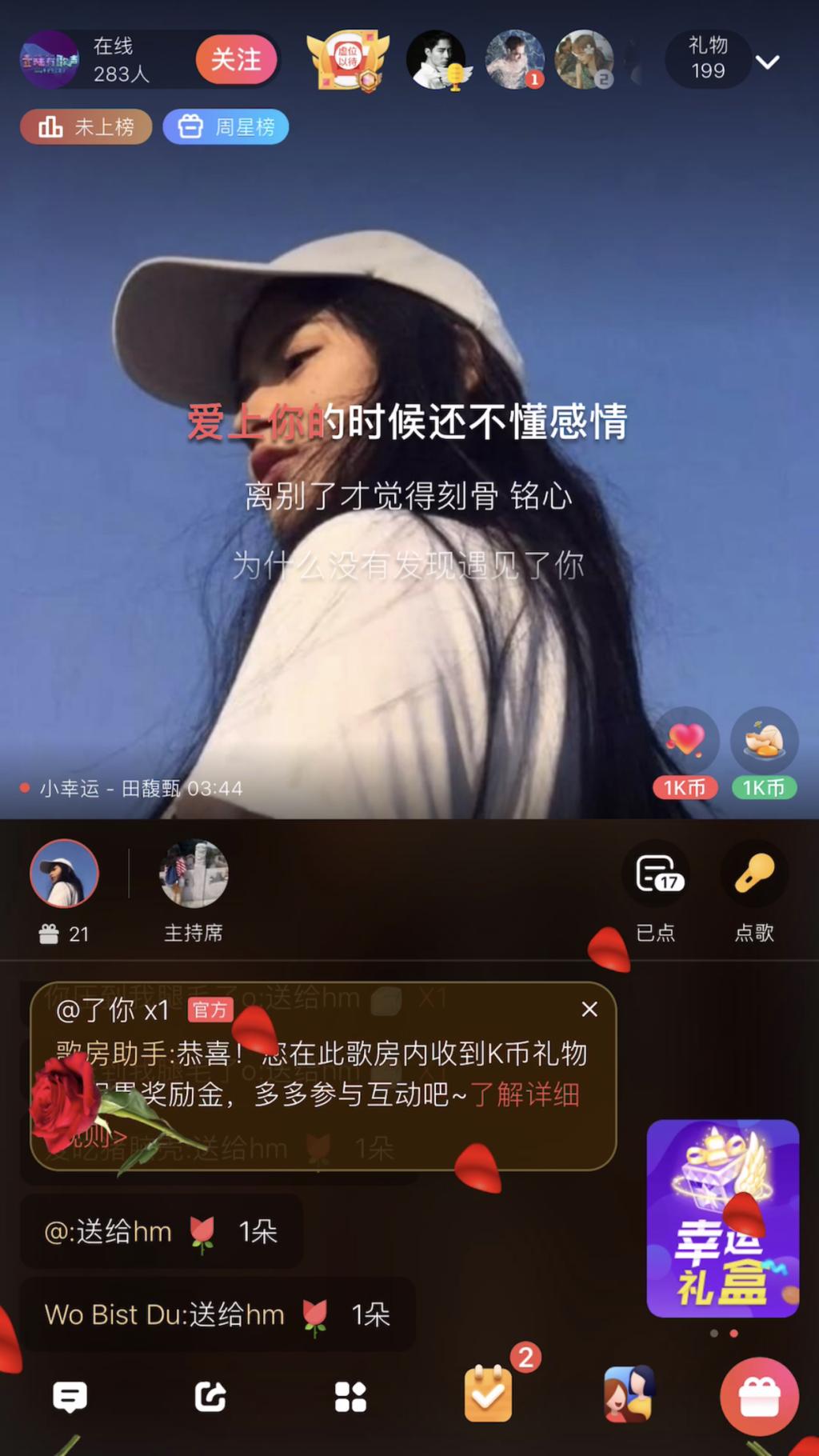This screenshot has width=819, height=1456.
Task: Dismiss the 歌房助手 notification banner
Action: pyautogui.click(x=589, y=1010)
